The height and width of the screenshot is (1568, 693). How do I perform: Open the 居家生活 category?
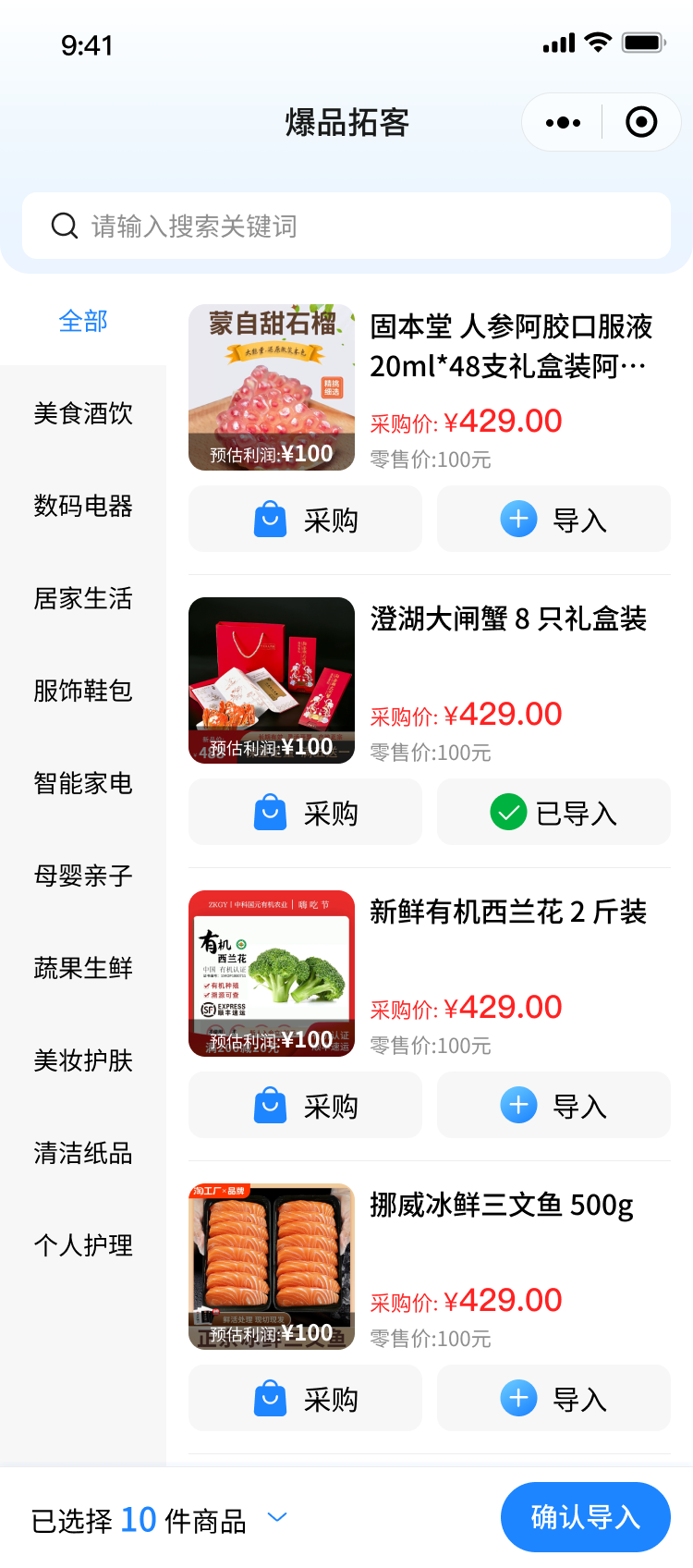click(83, 598)
